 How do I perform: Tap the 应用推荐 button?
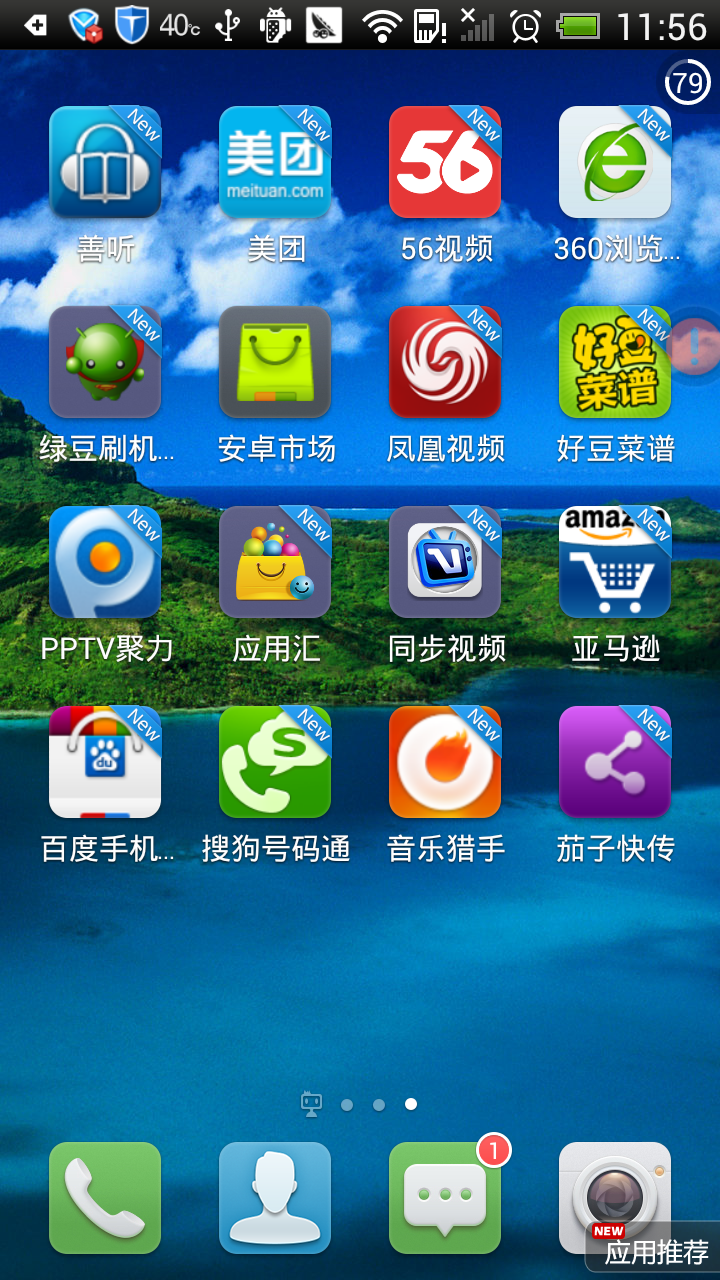656,1251
